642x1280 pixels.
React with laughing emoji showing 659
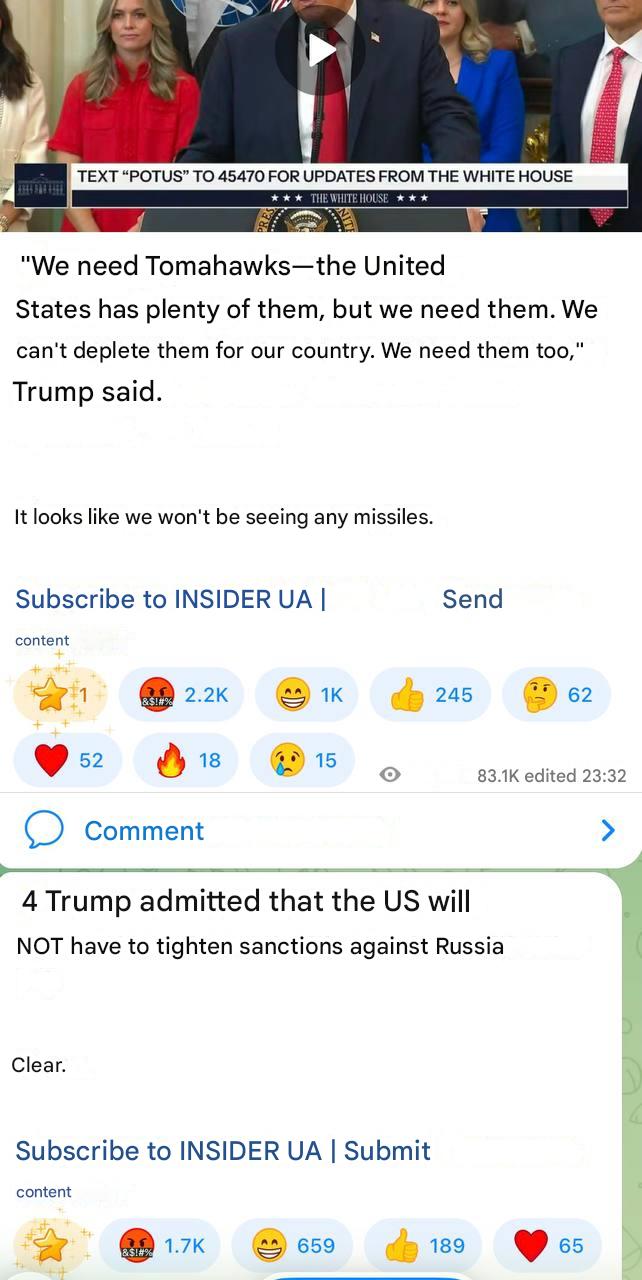tap(292, 1245)
